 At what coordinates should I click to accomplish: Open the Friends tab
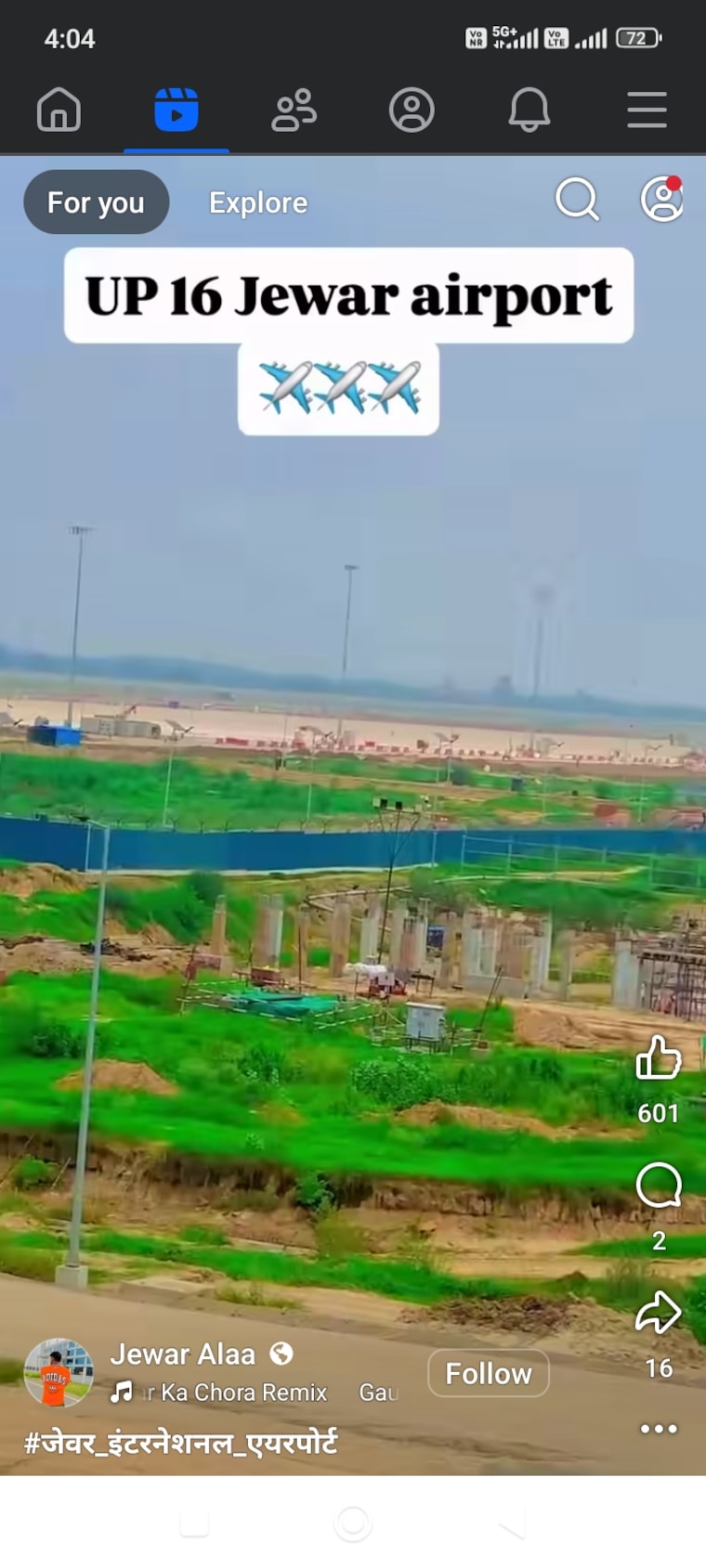pos(294,110)
